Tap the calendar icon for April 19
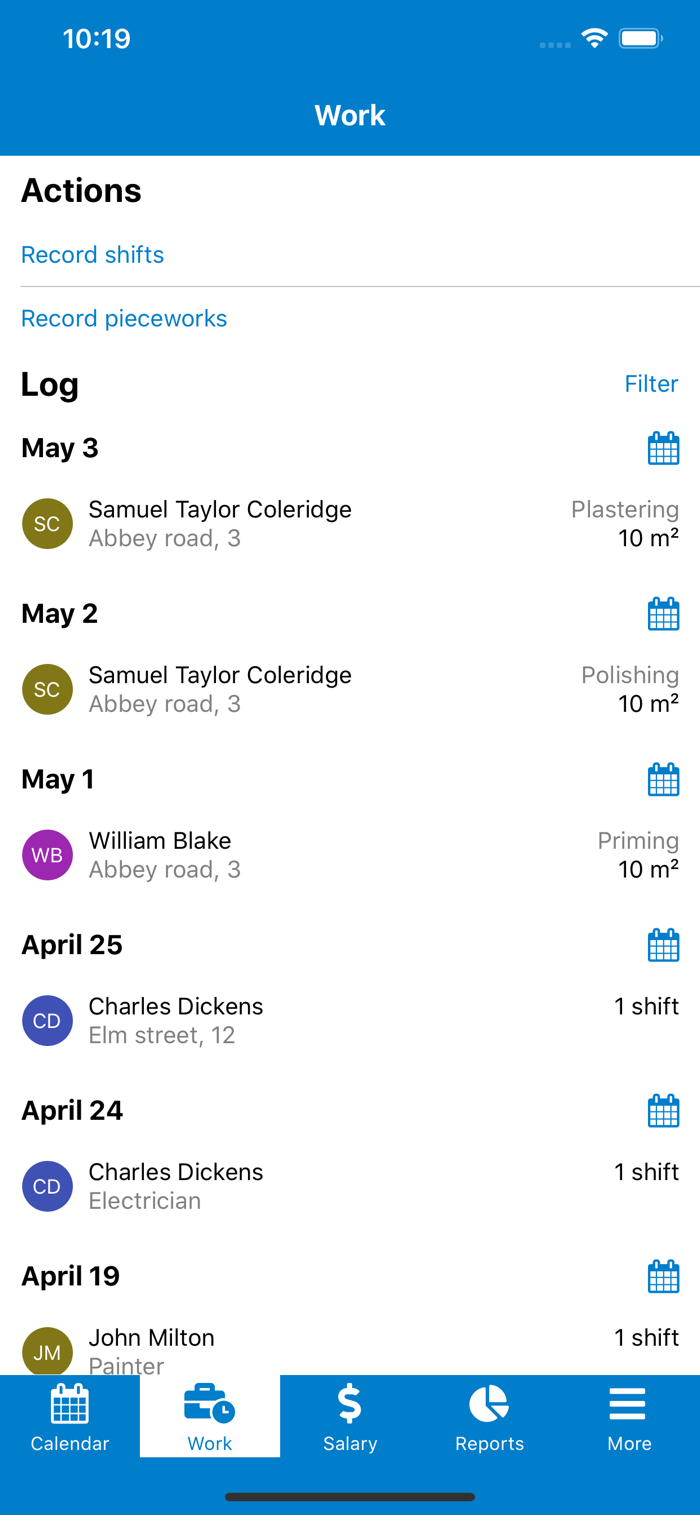700x1515 pixels. pyautogui.click(x=663, y=1277)
